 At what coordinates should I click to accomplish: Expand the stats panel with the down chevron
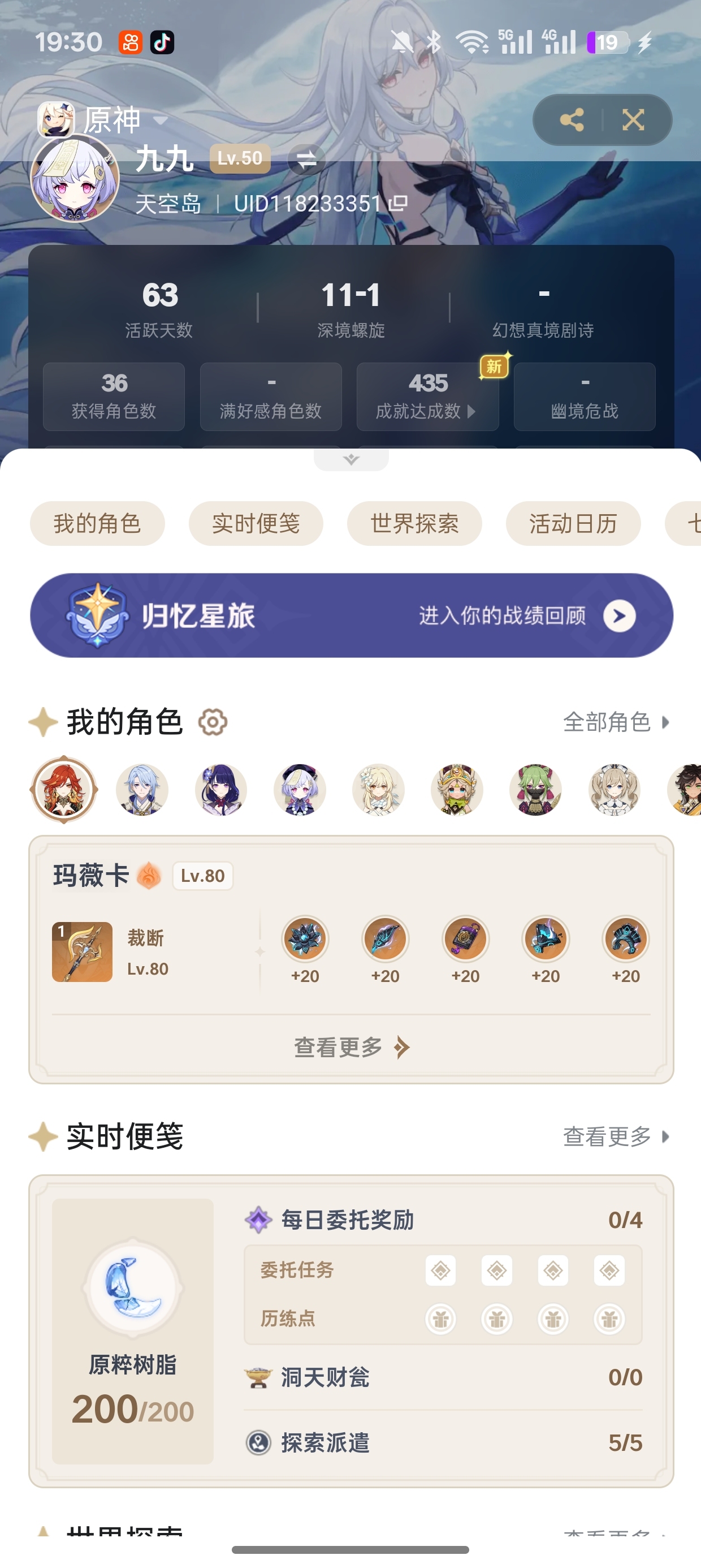(351, 459)
